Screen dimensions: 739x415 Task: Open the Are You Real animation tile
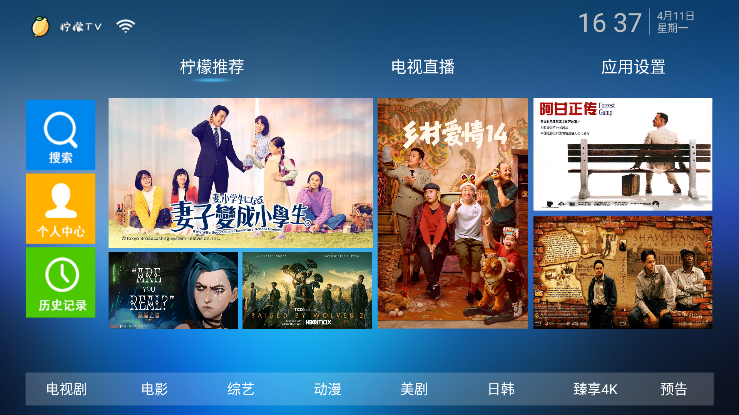173,290
